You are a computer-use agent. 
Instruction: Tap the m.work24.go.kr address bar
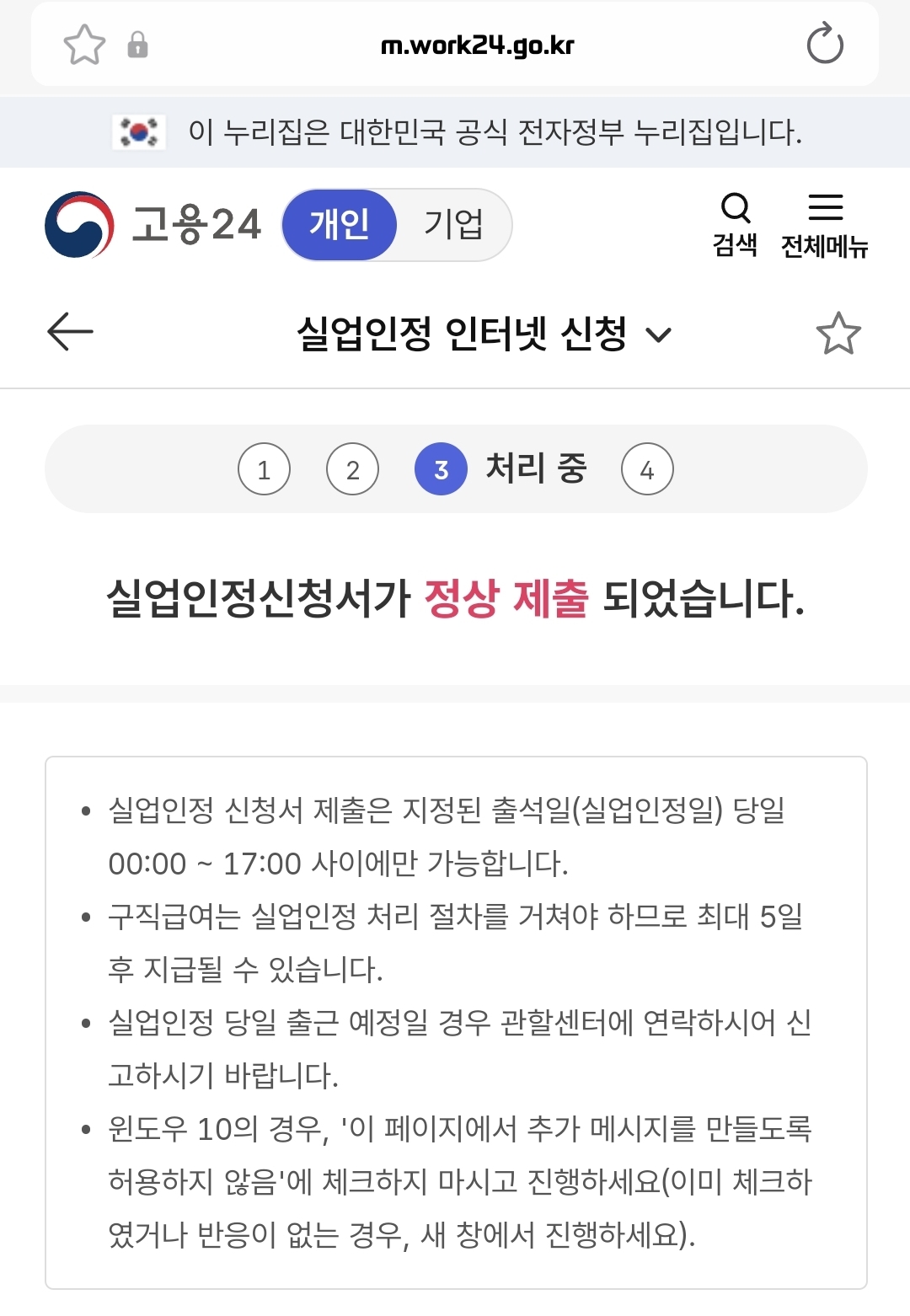point(477,45)
